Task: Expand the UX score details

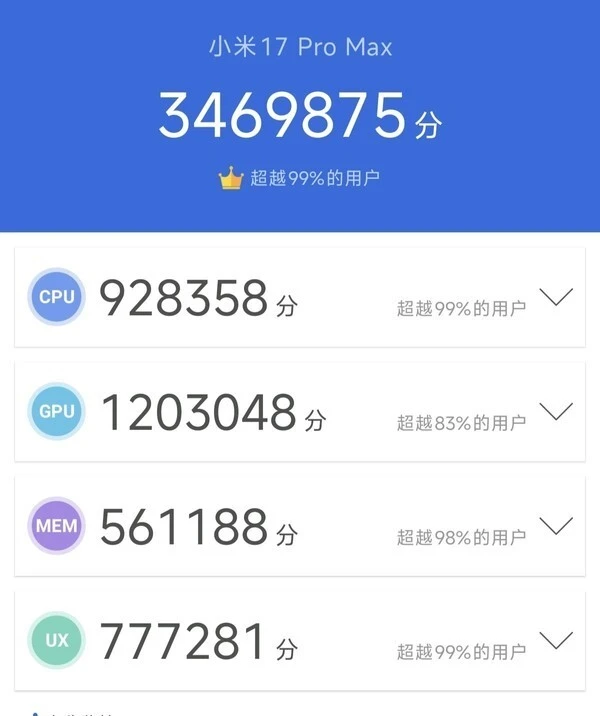Action: [555, 639]
